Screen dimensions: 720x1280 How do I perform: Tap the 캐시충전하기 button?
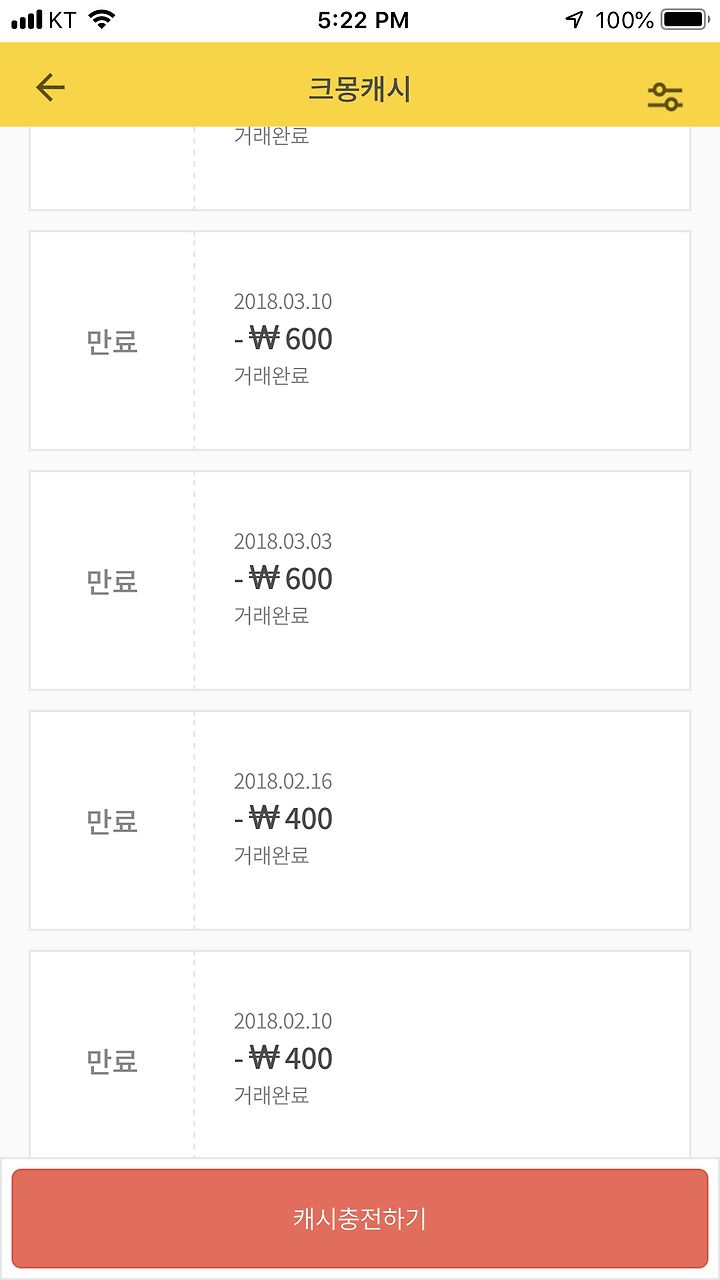click(360, 1218)
